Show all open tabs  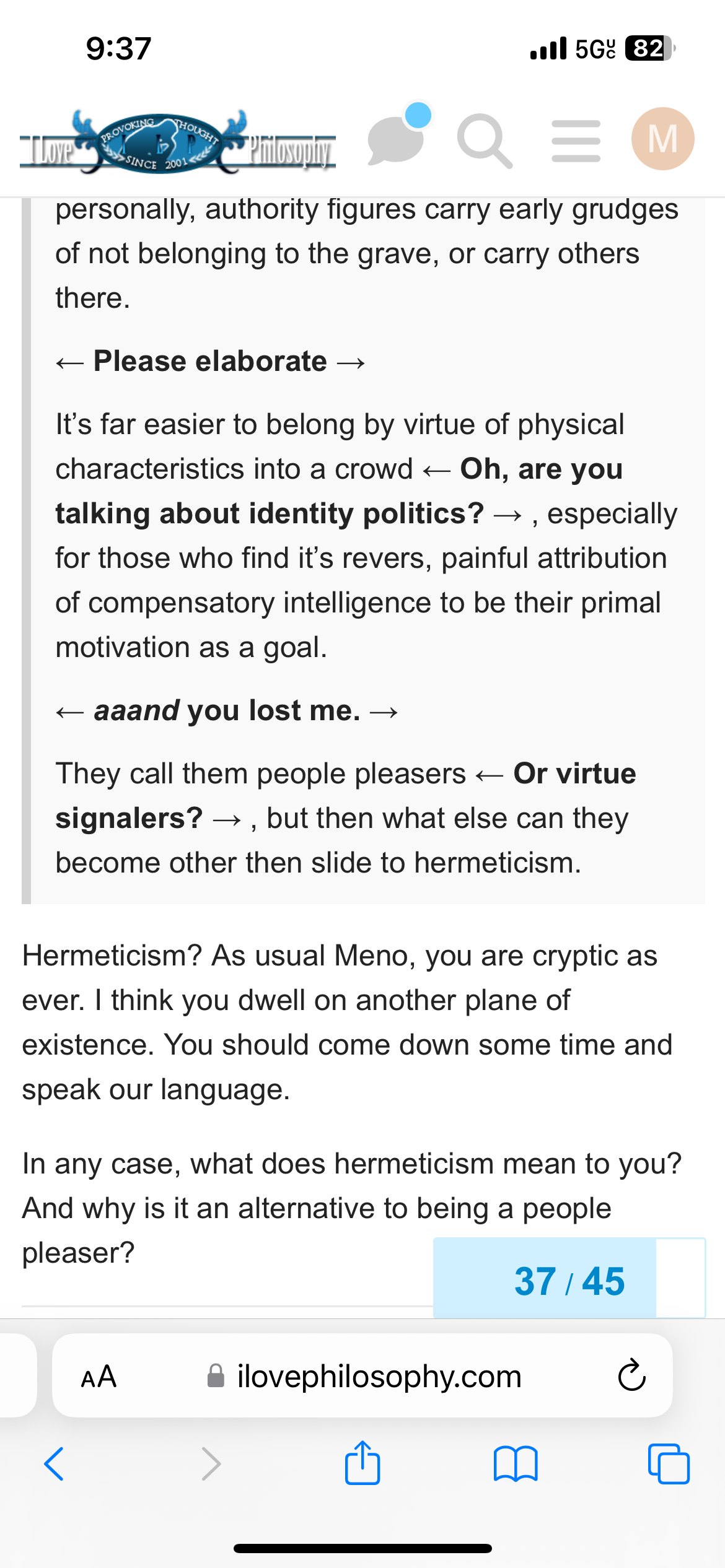tap(669, 1464)
